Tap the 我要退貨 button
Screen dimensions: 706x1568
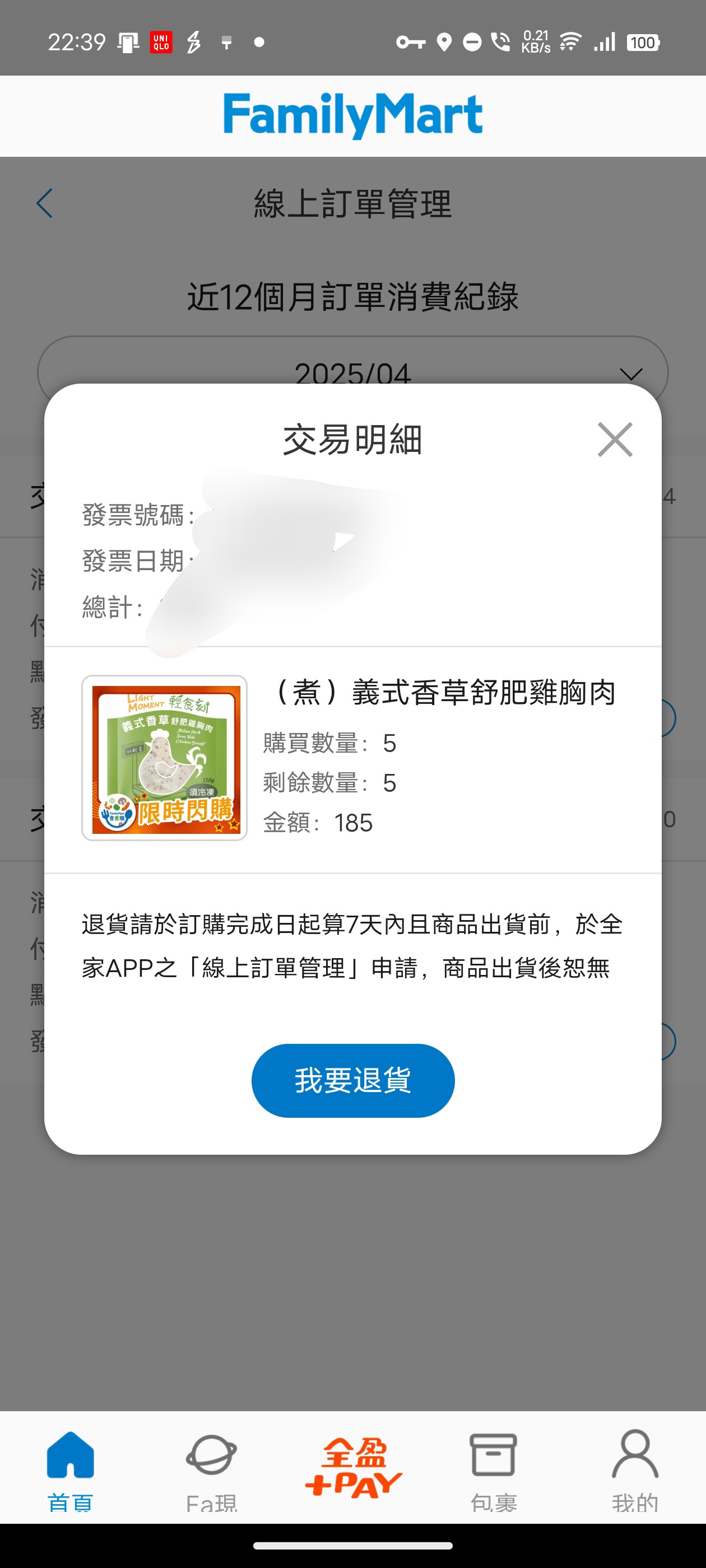coord(352,1080)
